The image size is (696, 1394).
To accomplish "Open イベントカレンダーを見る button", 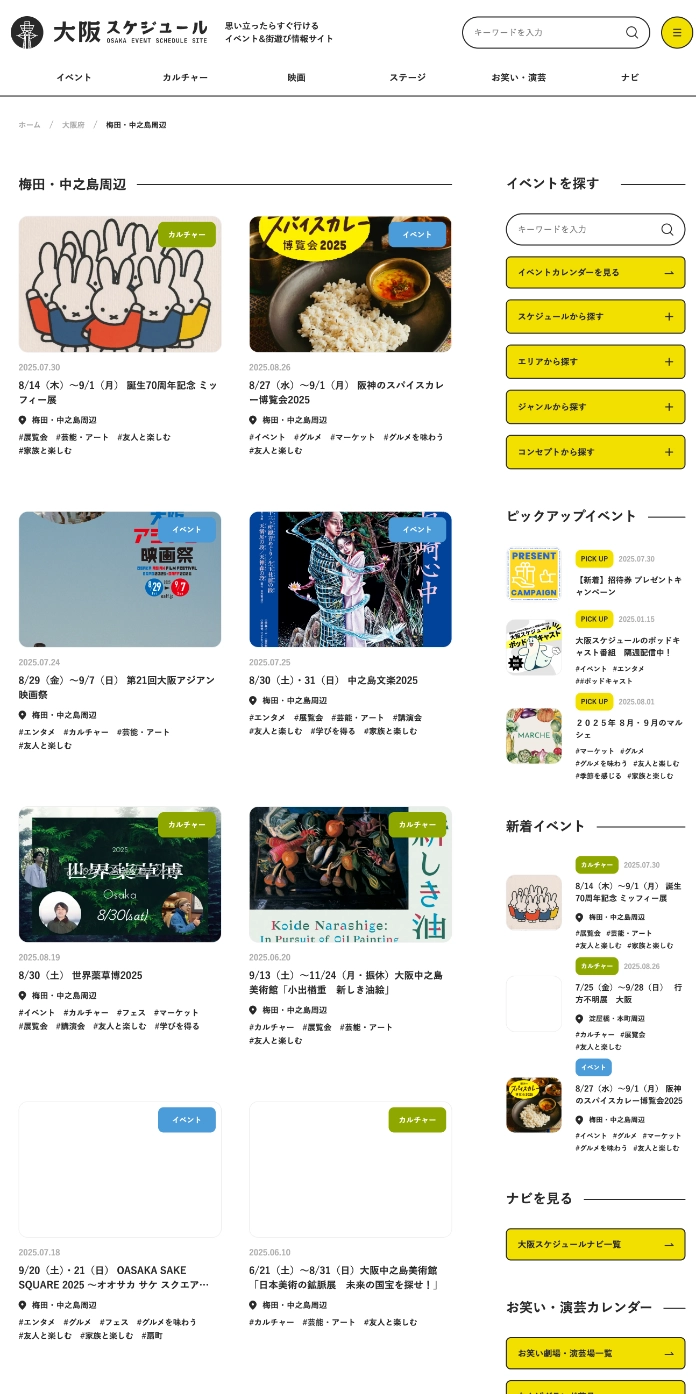I will pyautogui.click(x=595, y=272).
